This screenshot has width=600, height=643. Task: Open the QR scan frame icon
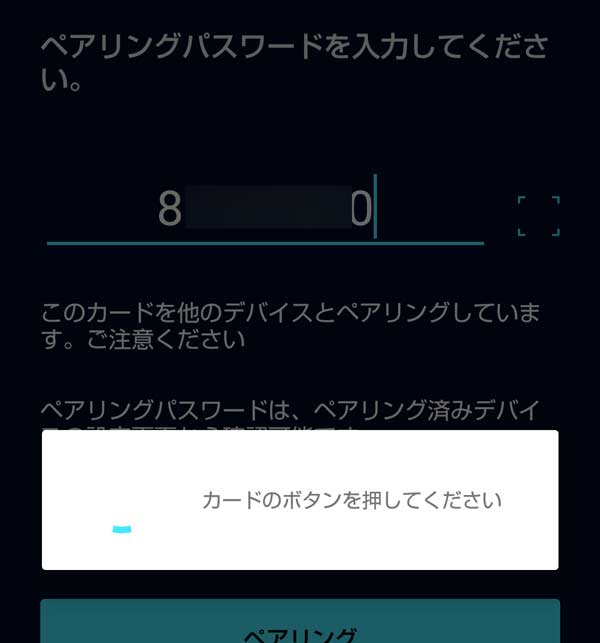tap(538, 216)
